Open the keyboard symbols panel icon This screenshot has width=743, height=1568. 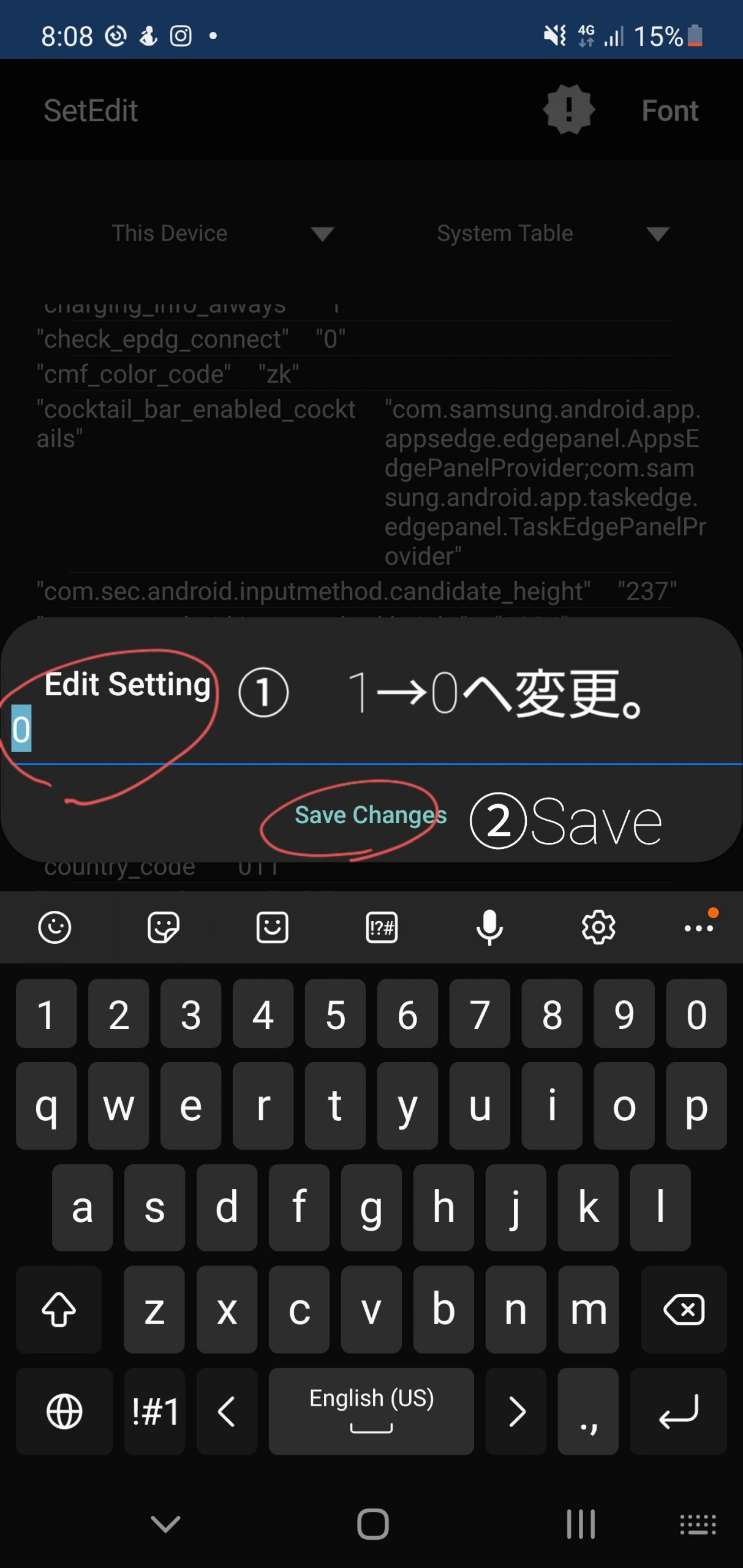click(381, 927)
